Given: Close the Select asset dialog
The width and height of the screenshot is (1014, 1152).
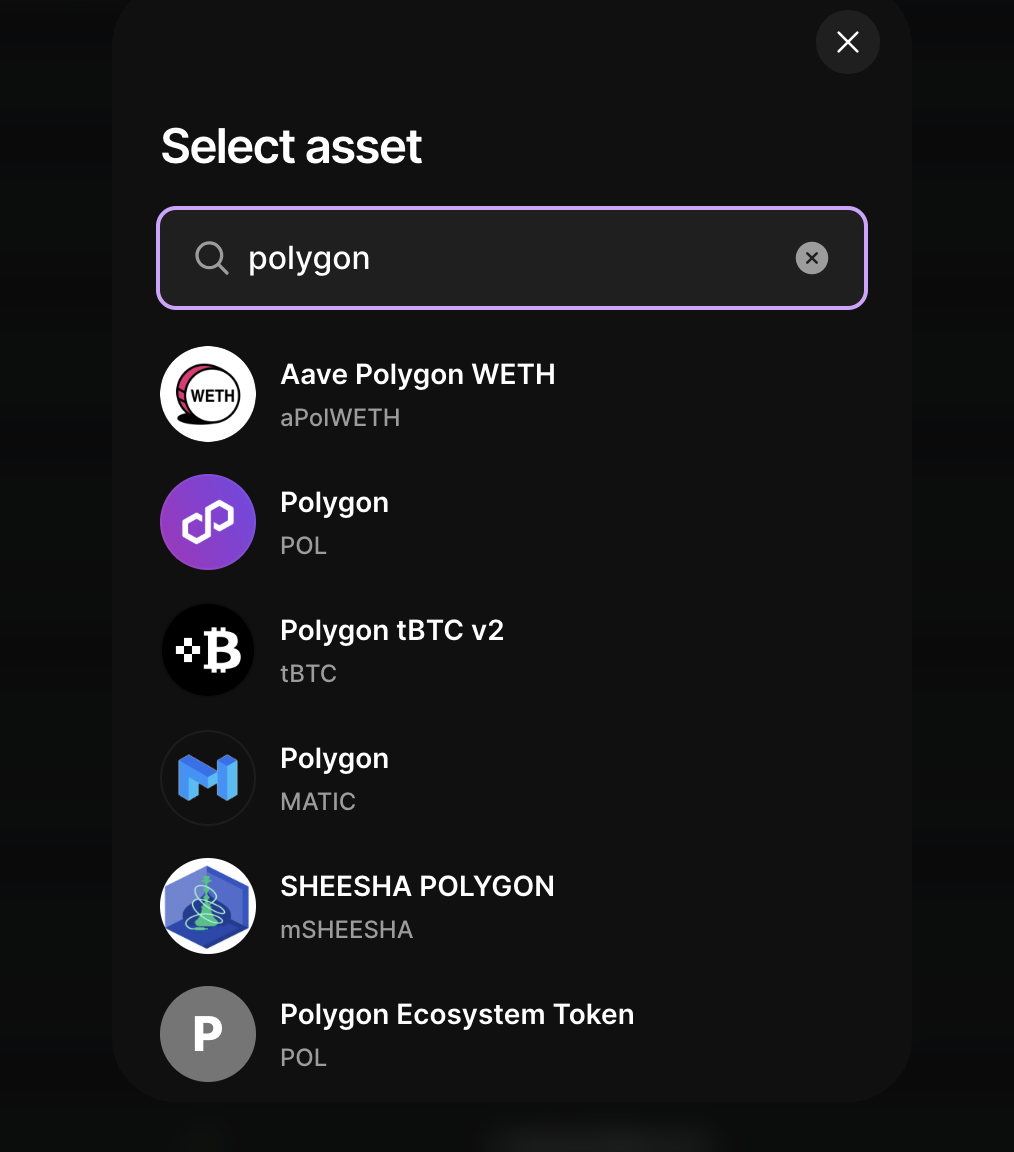Looking at the screenshot, I should click(847, 42).
